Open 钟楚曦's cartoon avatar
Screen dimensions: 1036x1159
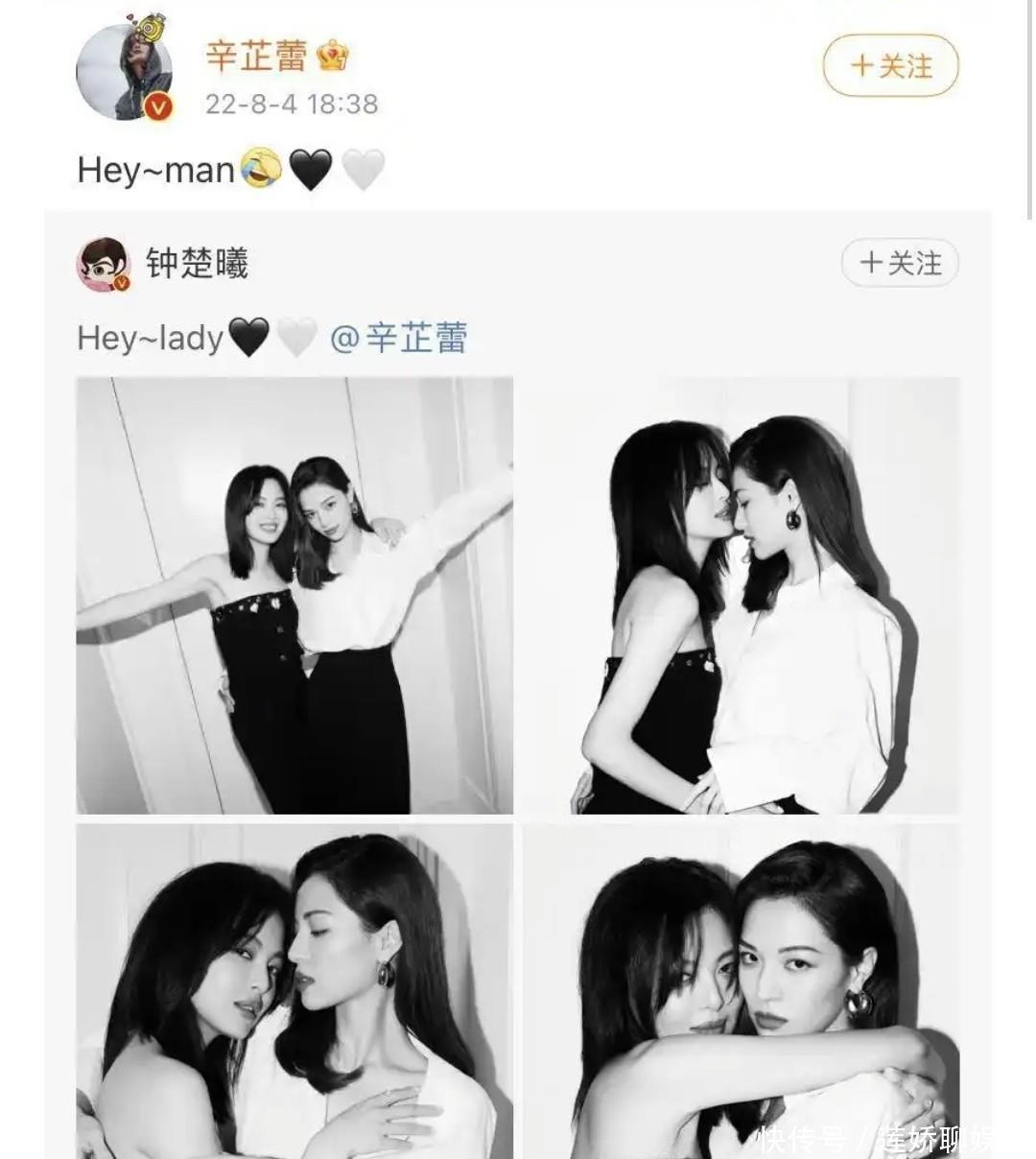click(103, 264)
